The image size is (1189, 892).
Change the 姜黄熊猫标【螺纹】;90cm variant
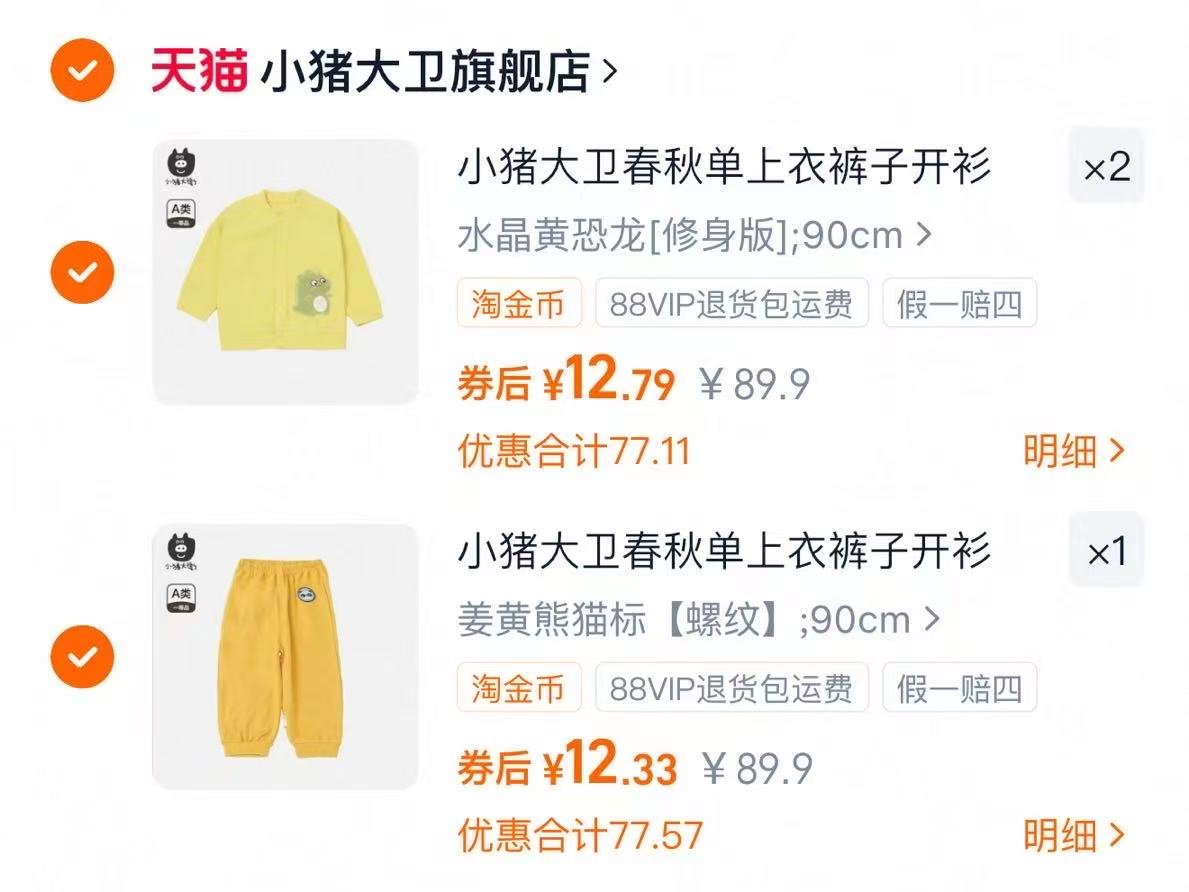click(x=699, y=620)
